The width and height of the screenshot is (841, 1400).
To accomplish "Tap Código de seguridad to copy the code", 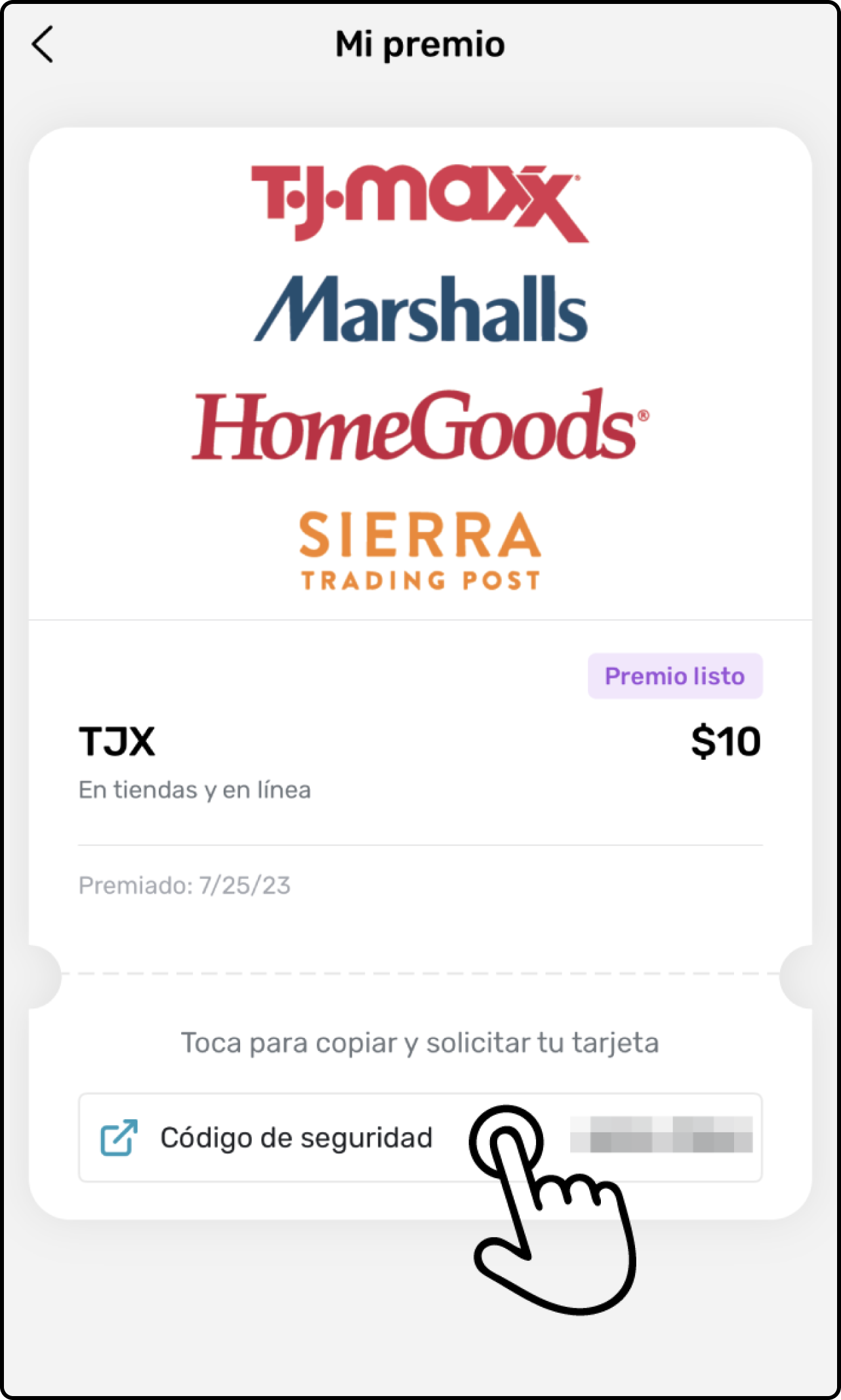I will pos(298,1137).
